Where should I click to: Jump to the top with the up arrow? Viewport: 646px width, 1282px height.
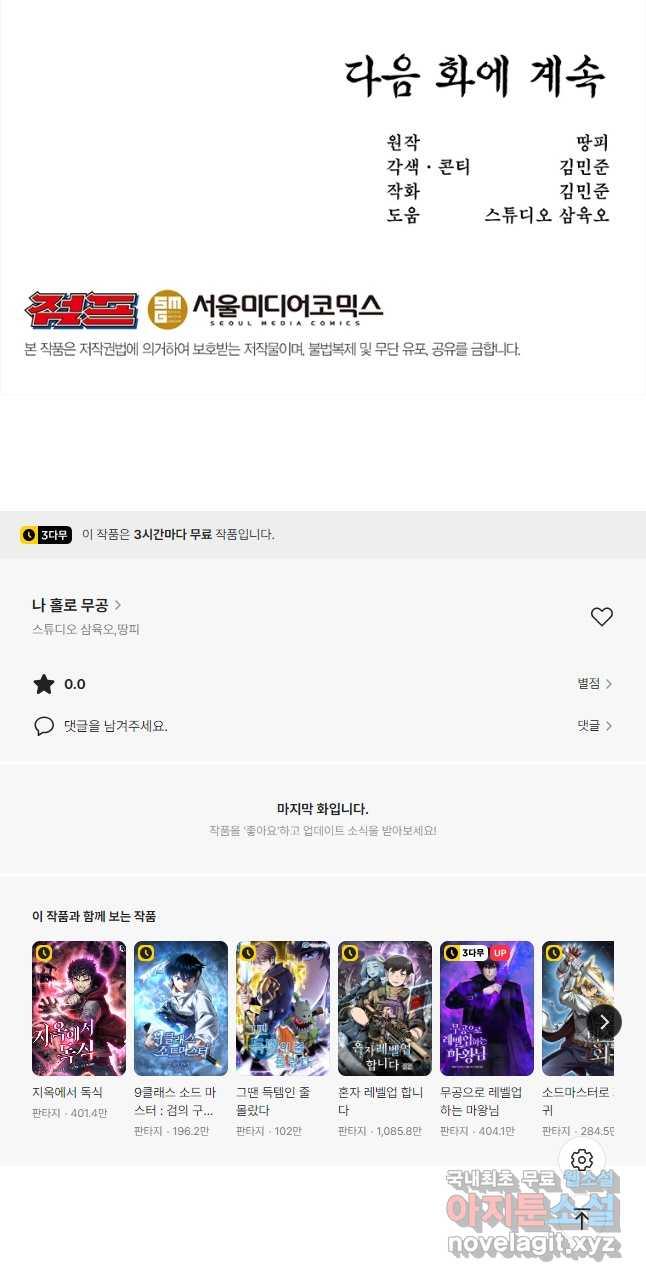(x=582, y=1218)
